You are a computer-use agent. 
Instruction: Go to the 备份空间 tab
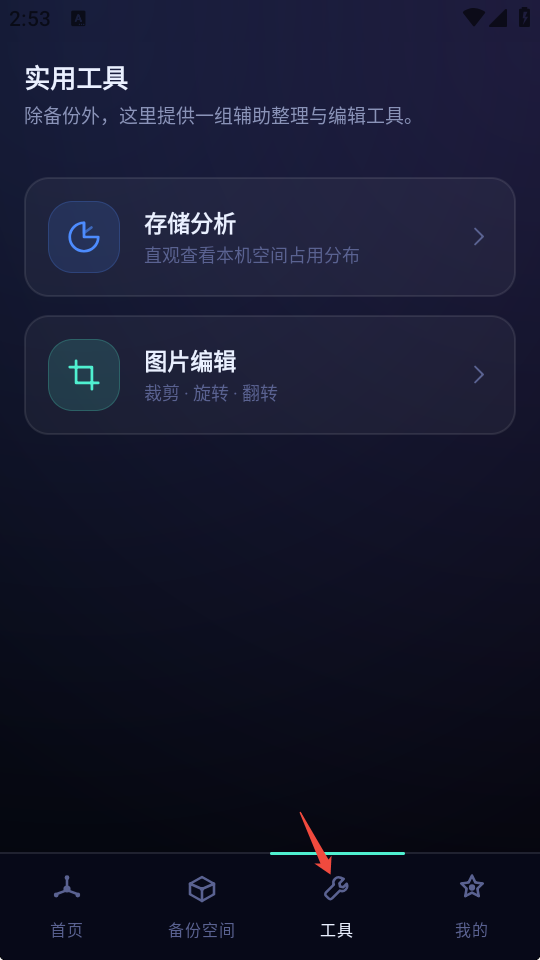click(x=202, y=906)
